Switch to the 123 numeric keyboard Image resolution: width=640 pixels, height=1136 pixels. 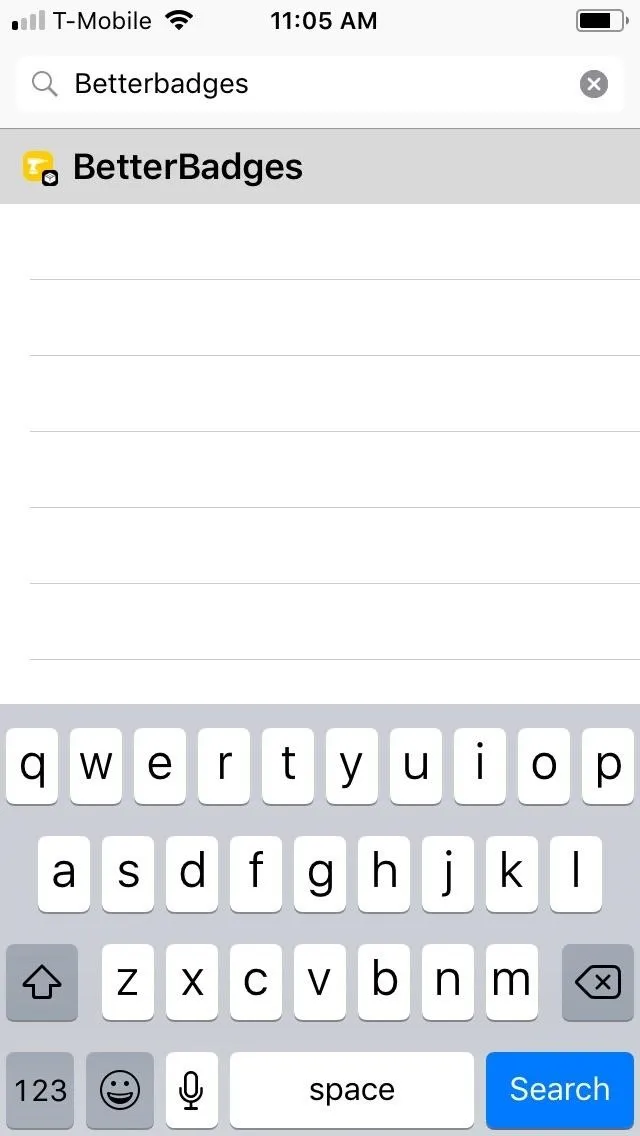tap(40, 1091)
